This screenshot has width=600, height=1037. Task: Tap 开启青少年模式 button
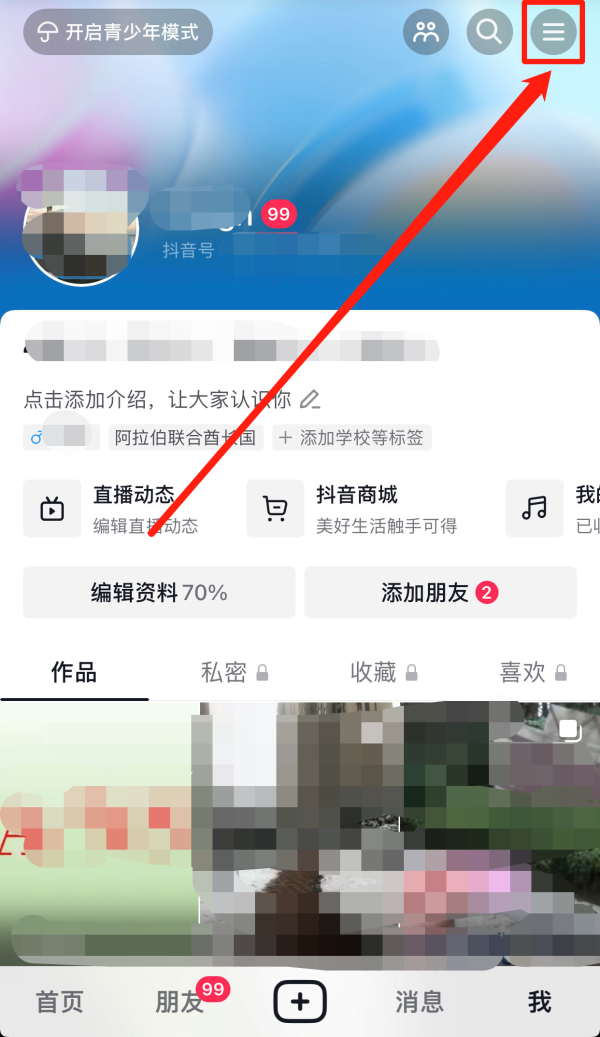point(118,32)
